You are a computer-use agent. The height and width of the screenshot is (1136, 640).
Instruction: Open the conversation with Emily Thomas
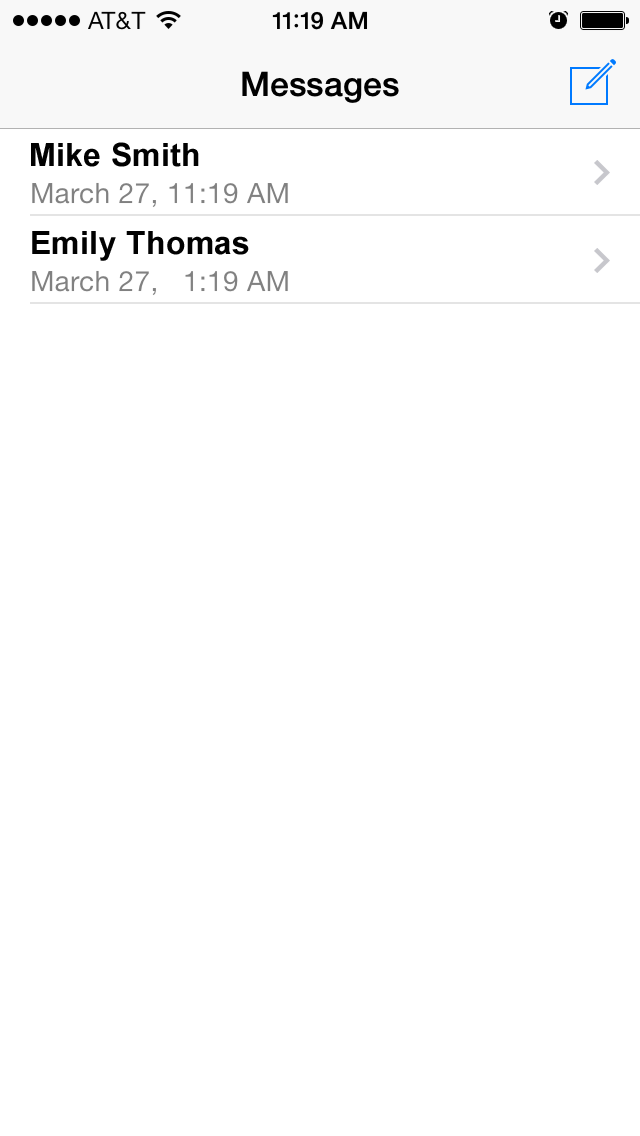pyautogui.click(x=320, y=260)
